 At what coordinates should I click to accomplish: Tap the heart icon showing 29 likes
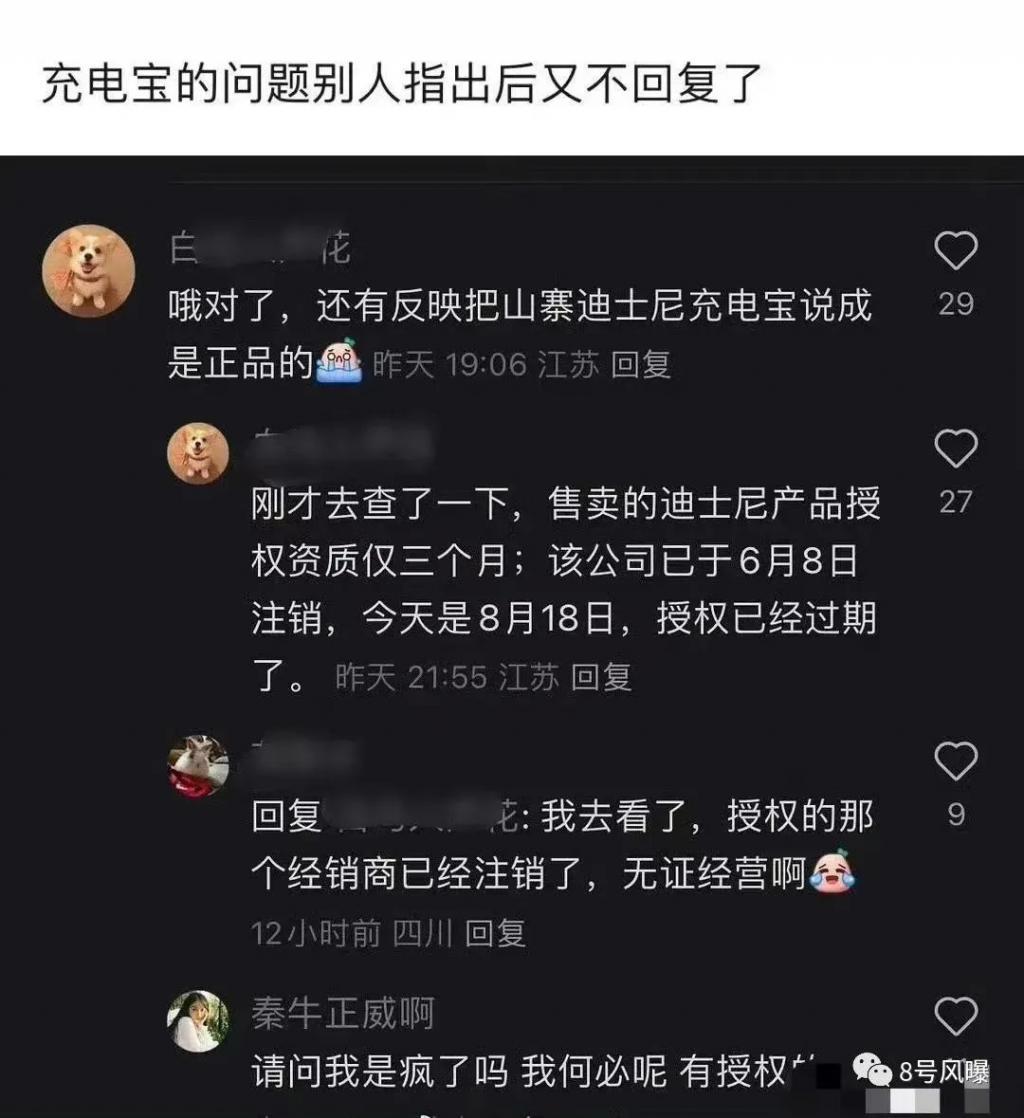(958, 248)
